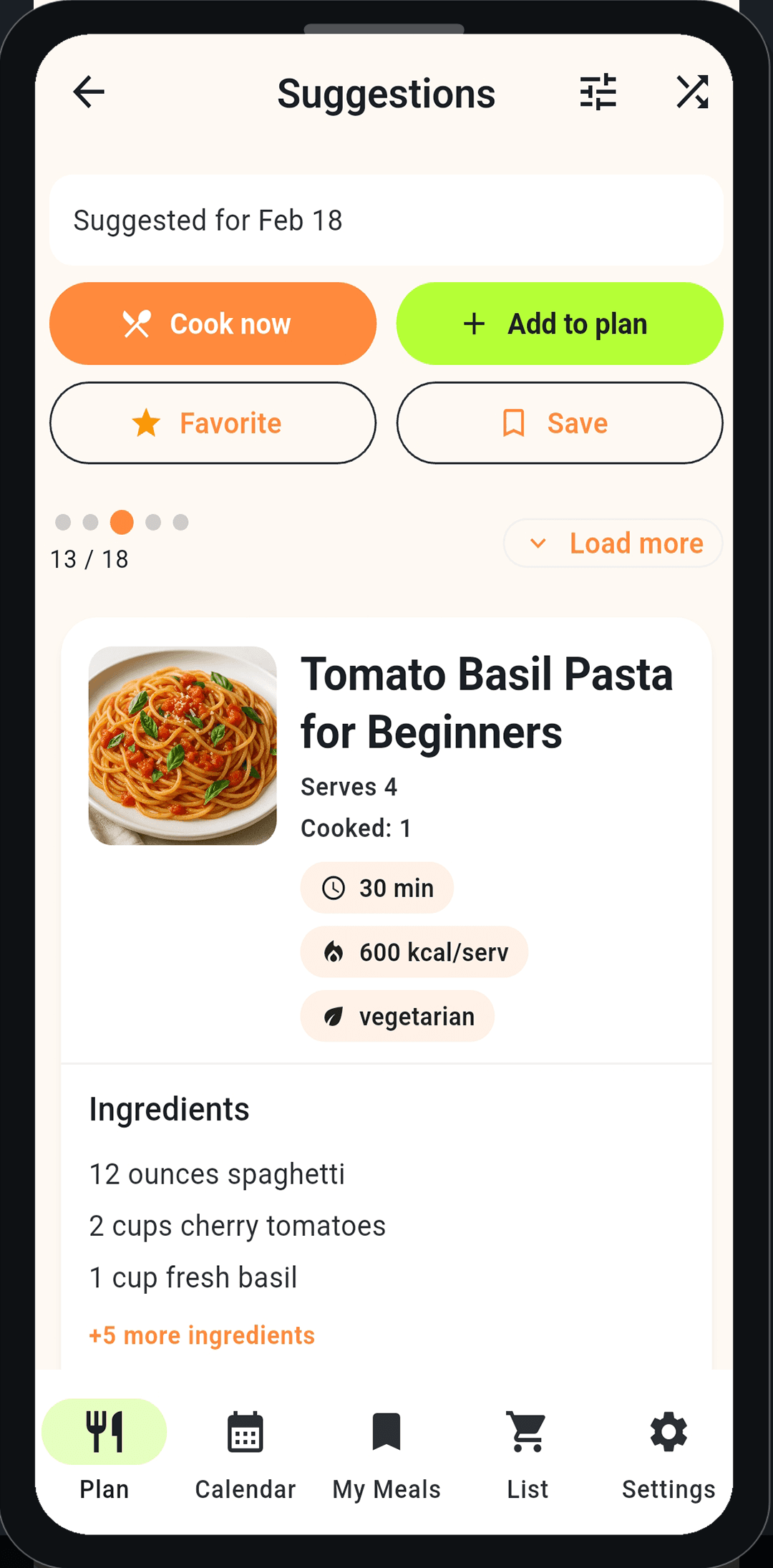Viewport: 773px width, 1568px height.
Task: Reveal the +5 more ingredients
Action: point(201,1335)
